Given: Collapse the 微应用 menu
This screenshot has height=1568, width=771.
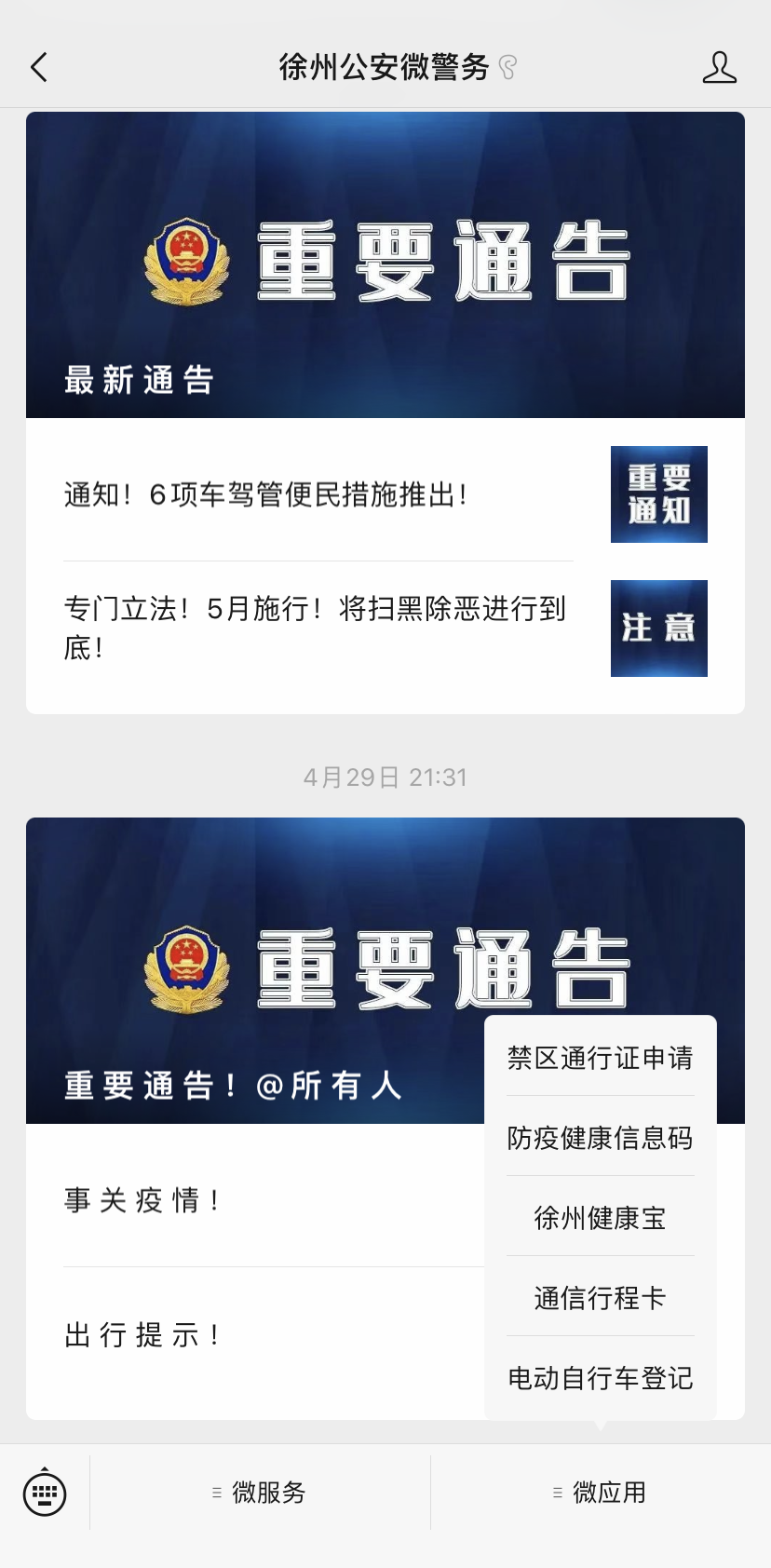Looking at the screenshot, I should 601,1493.
